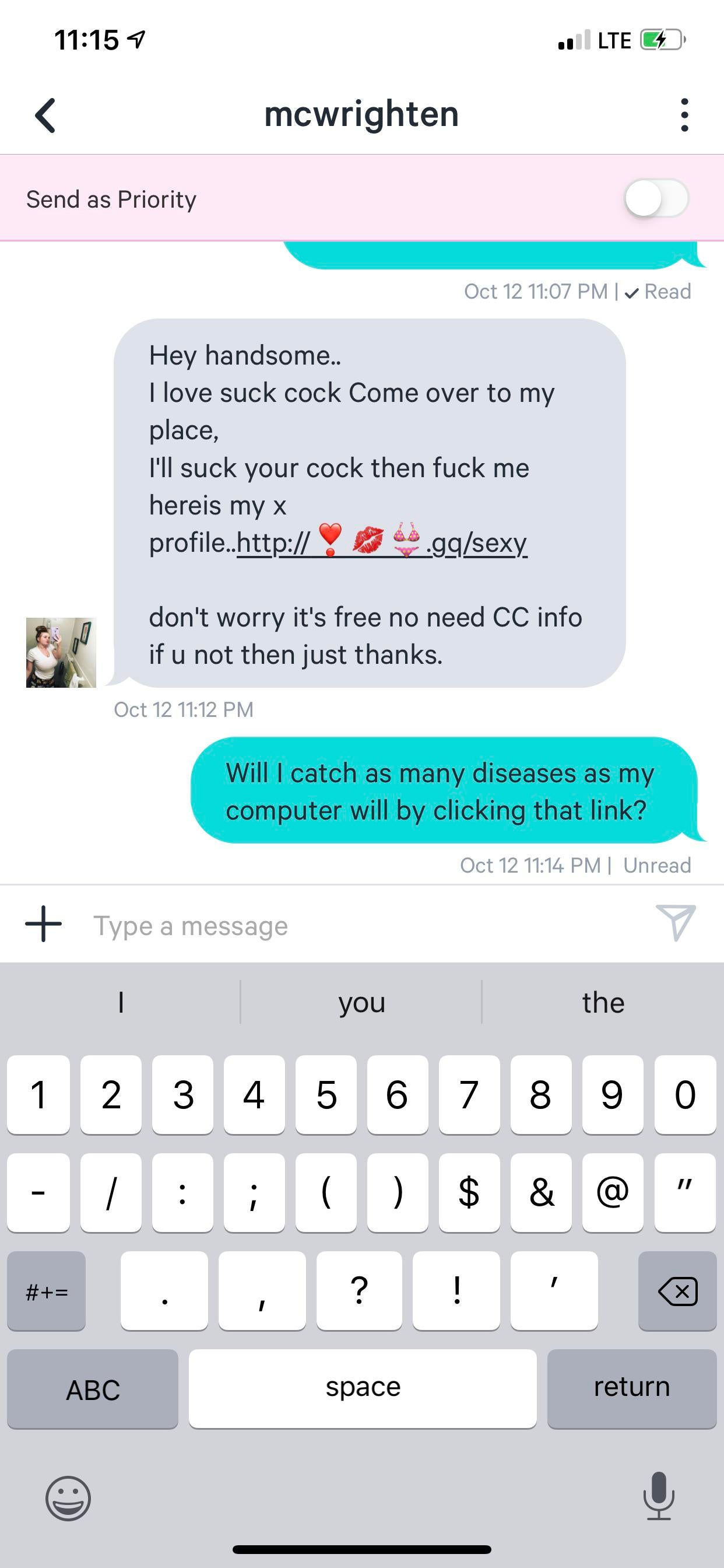Open the three-dot overflow menu
Image resolution: width=724 pixels, height=1568 pixels.
pyautogui.click(x=684, y=115)
